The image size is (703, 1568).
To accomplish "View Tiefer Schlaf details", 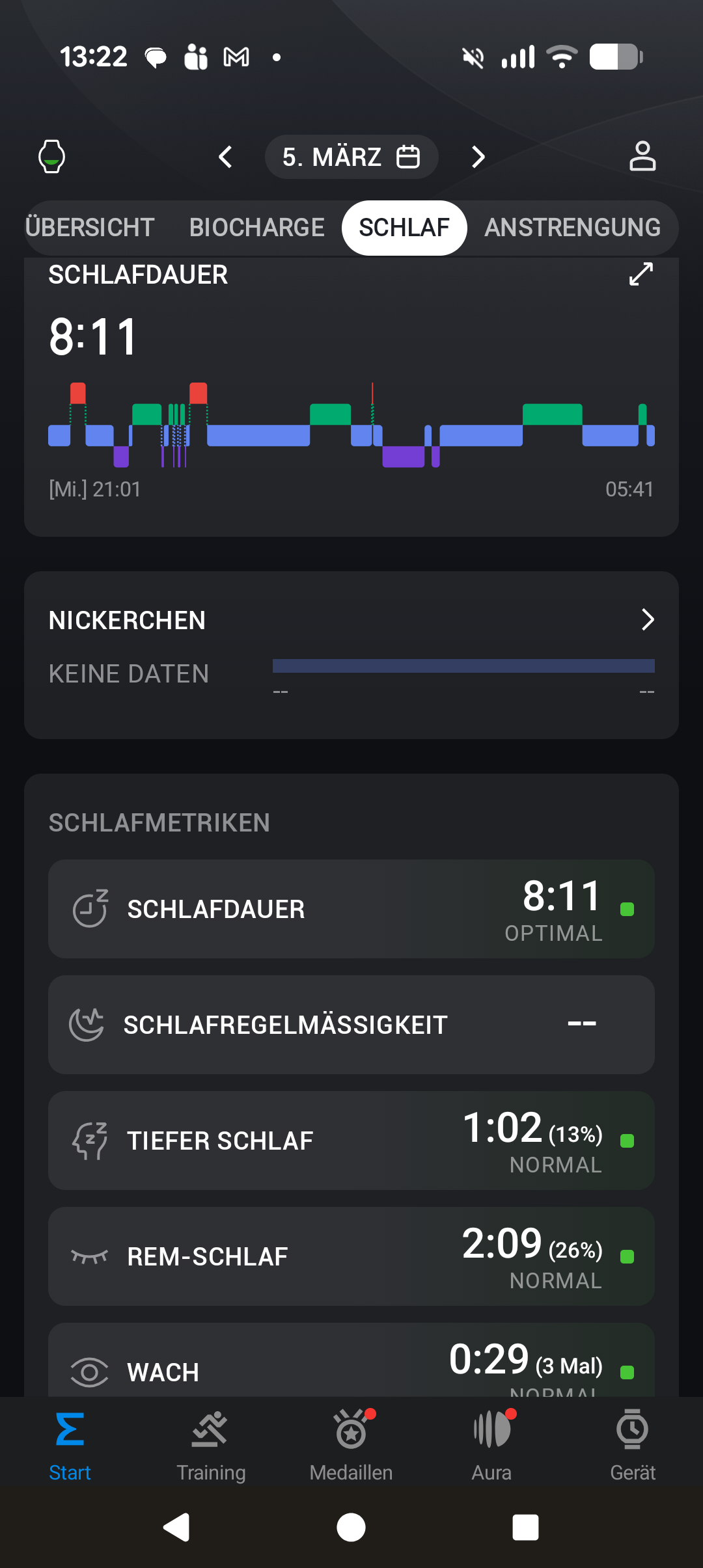I will pyautogui.click(x=351, y=1141).
